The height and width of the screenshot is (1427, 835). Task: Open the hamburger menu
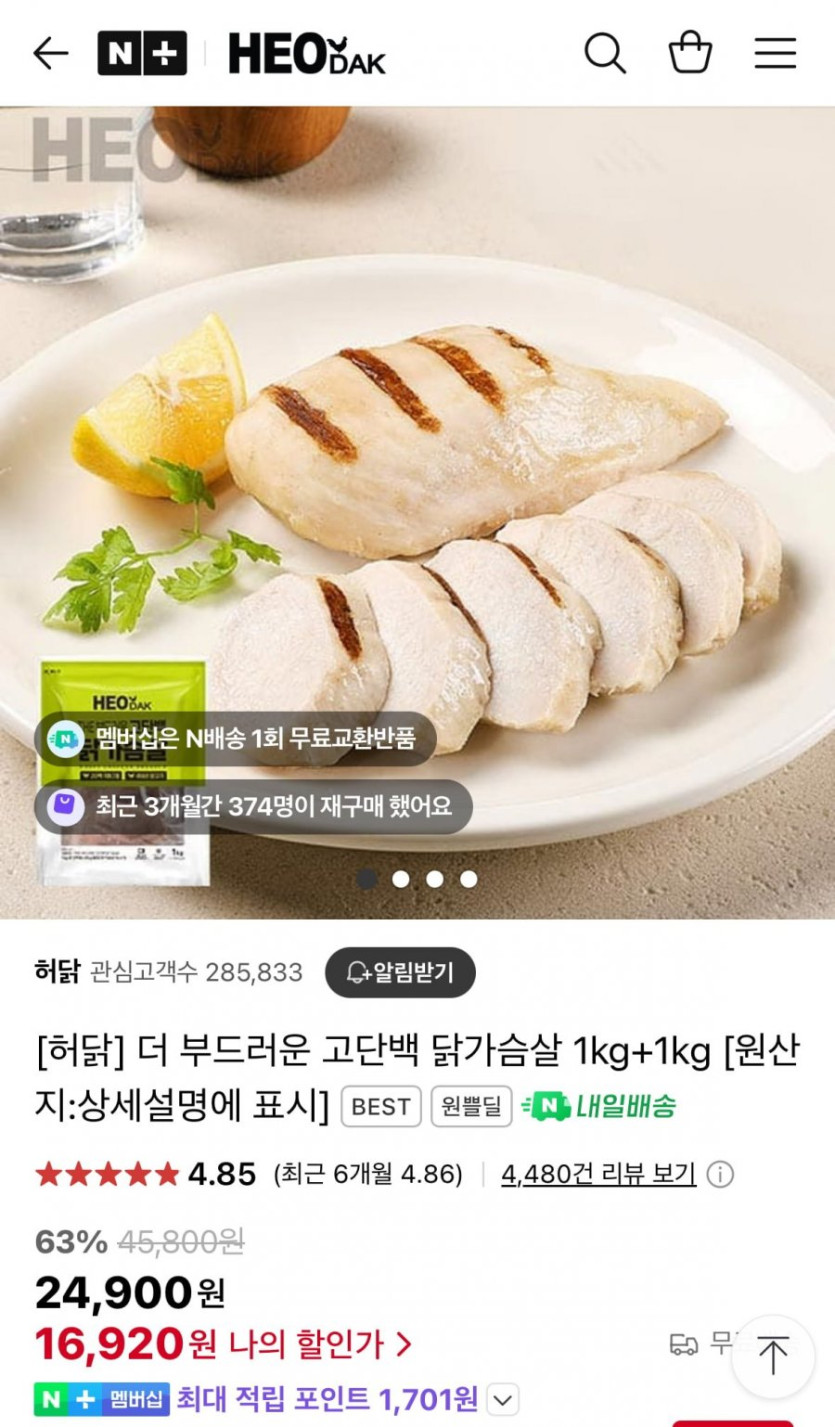click(775, 53)
